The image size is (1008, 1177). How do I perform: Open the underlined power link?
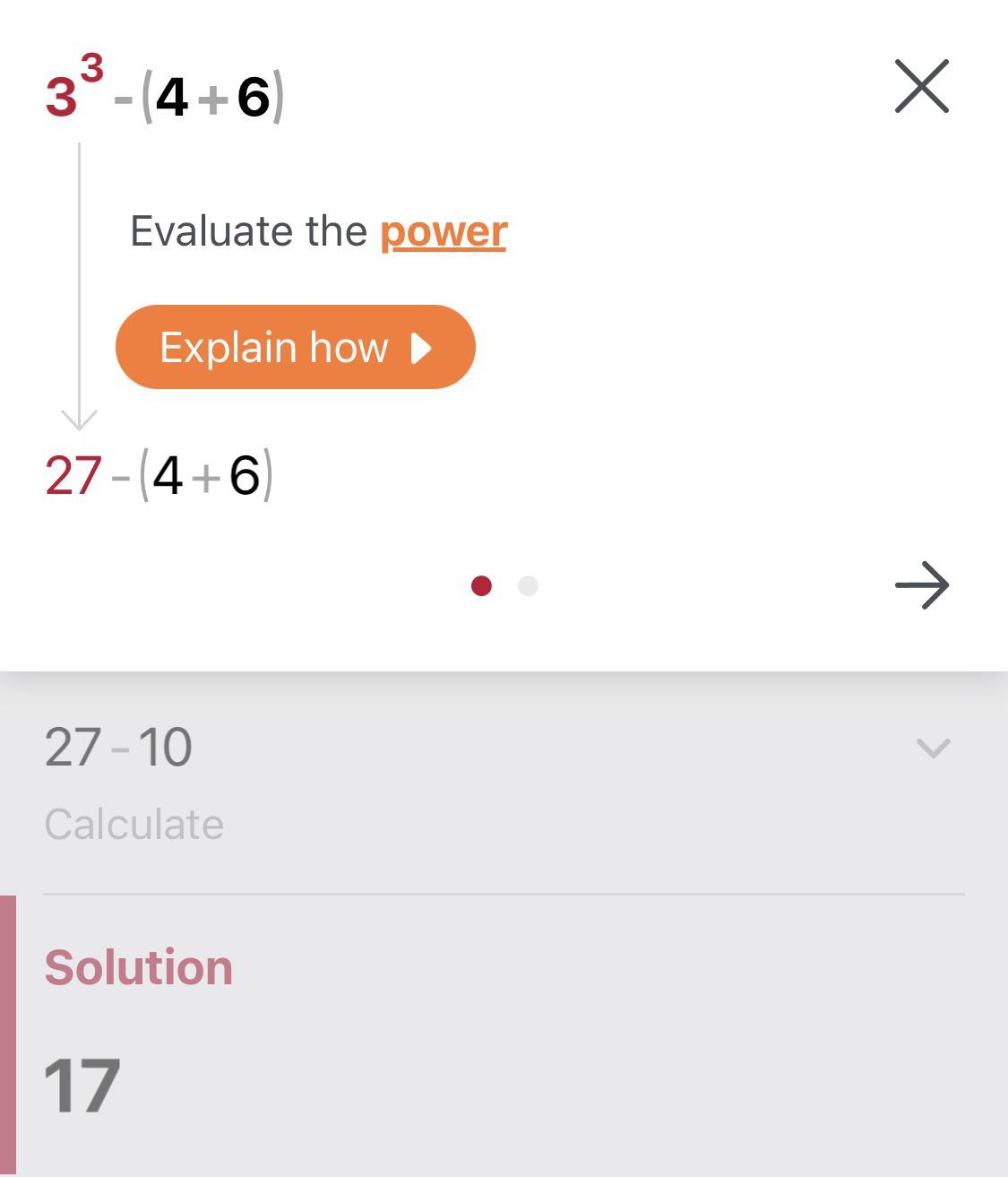point(444,231)
